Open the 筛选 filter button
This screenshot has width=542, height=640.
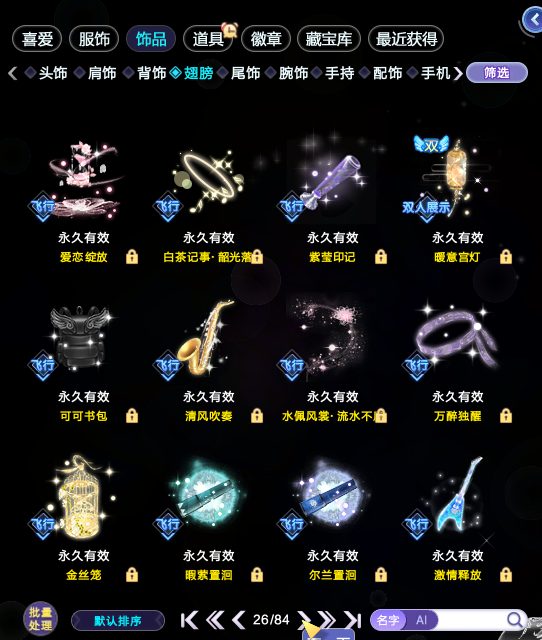tap(497, 73)
